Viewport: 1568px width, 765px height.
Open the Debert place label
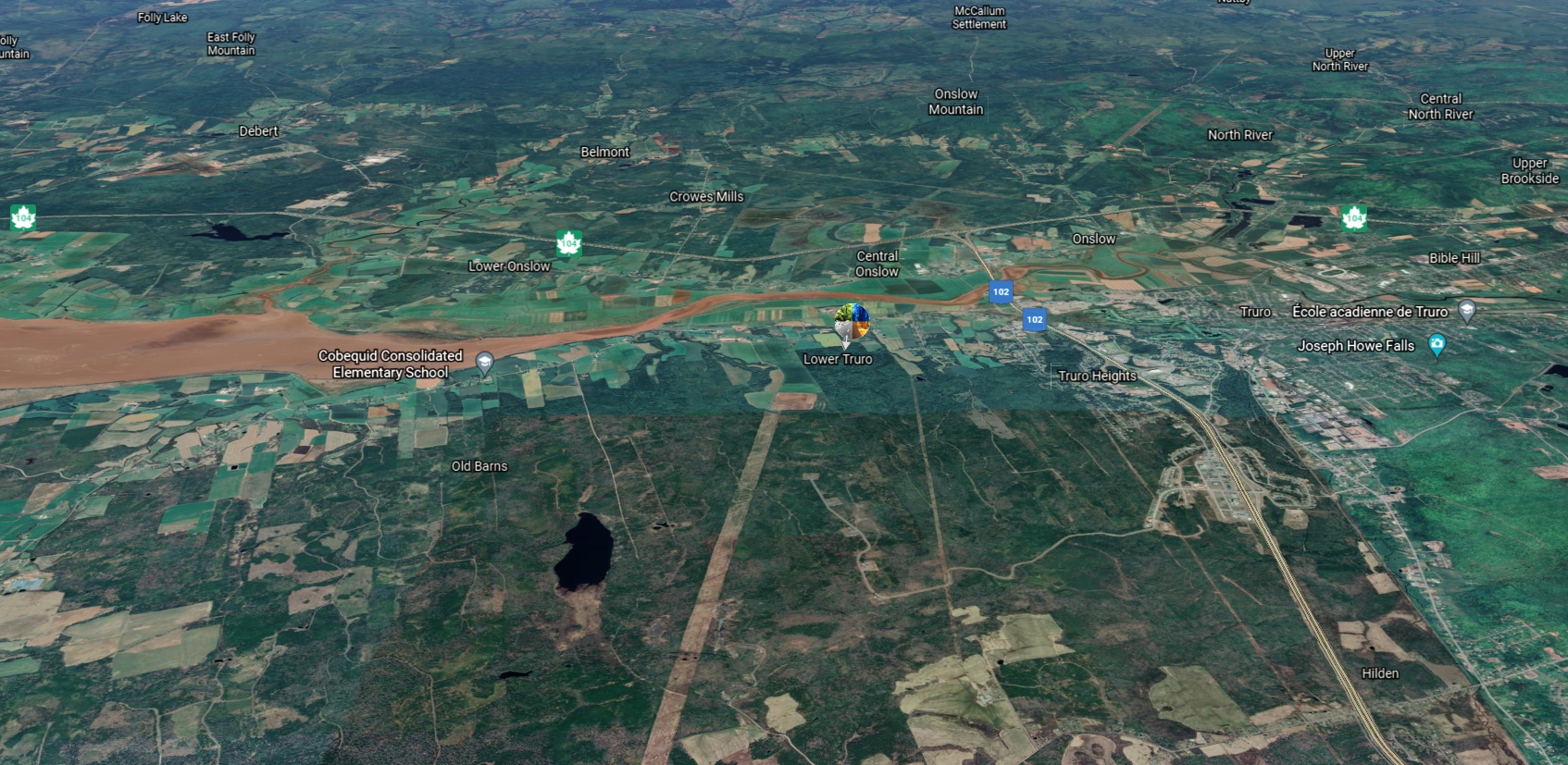pyautogui.click(x=258, y=131)
